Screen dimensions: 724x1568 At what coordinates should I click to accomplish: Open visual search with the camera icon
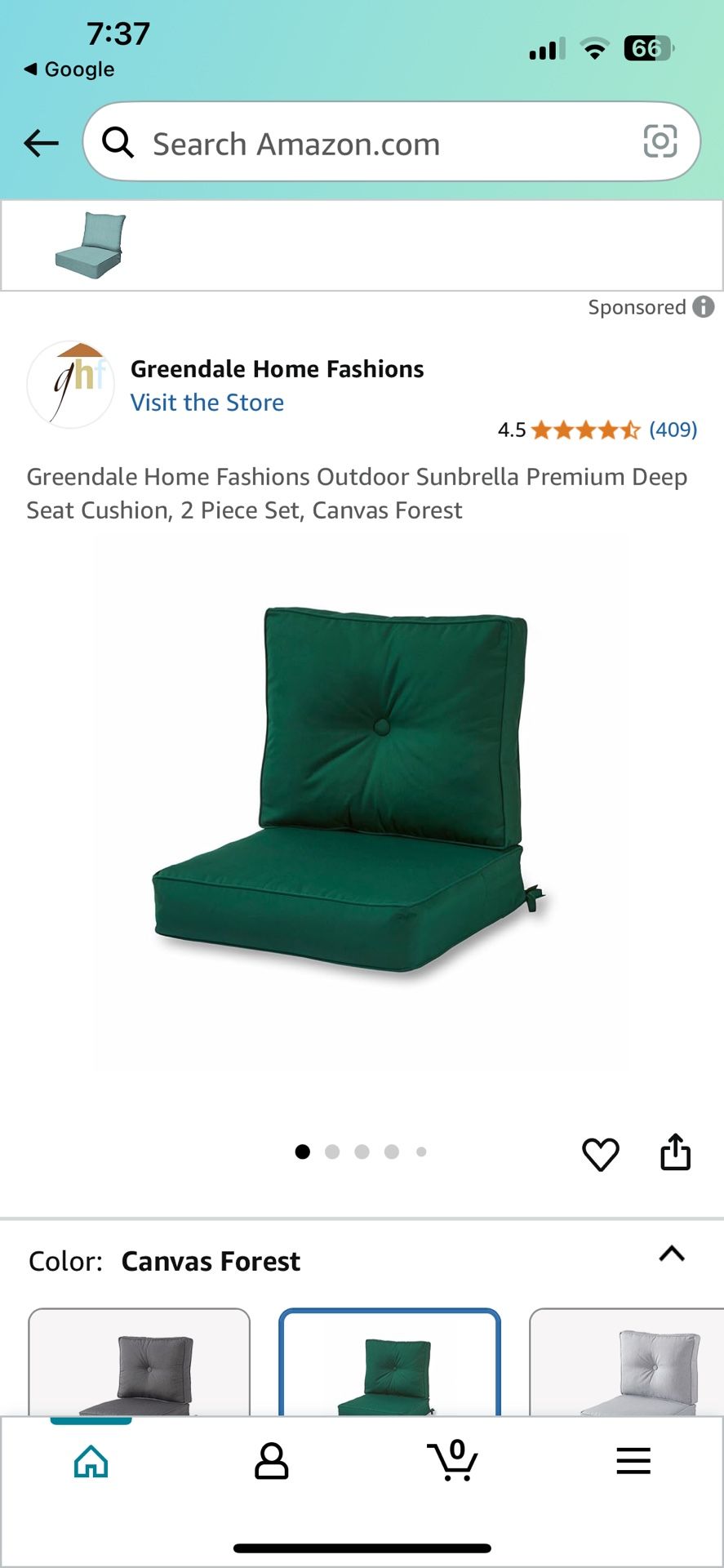(660, 142)
